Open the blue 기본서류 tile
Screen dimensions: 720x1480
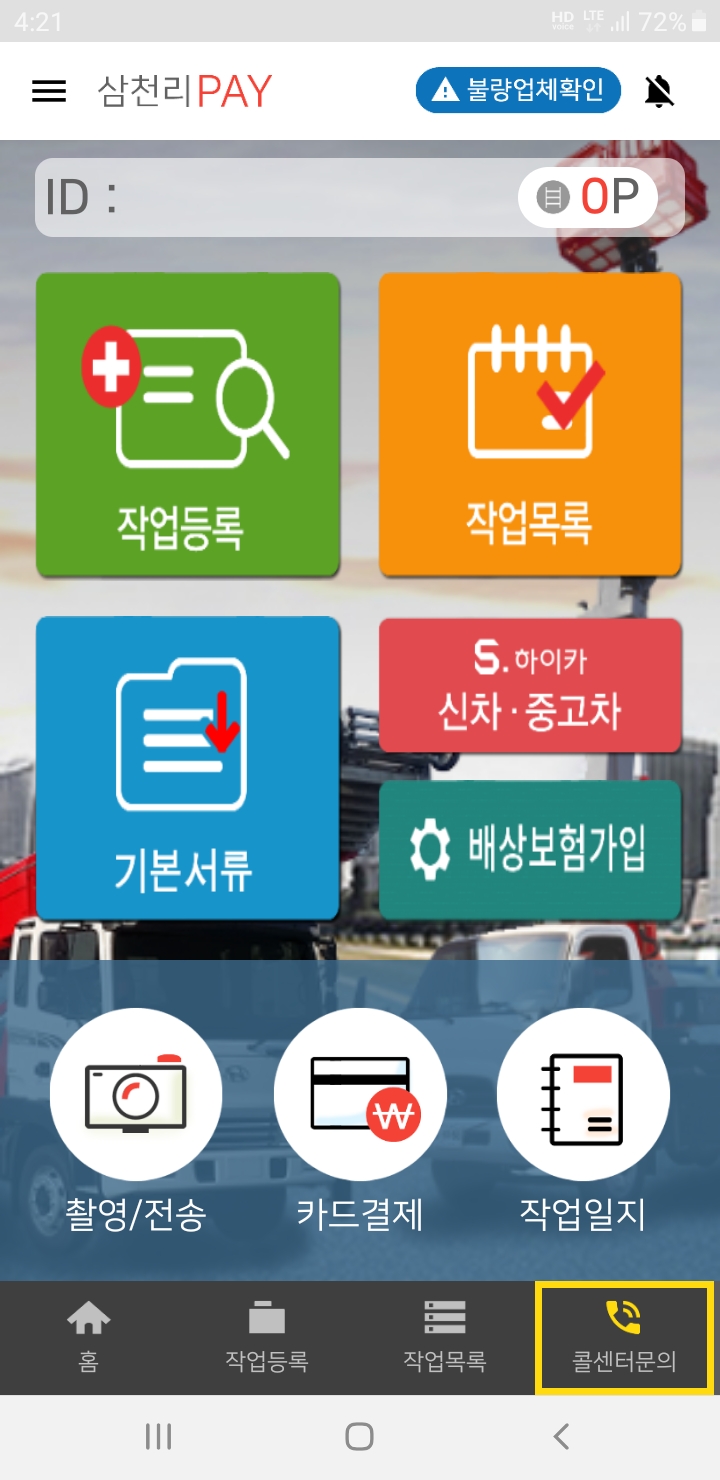point(188,768)
